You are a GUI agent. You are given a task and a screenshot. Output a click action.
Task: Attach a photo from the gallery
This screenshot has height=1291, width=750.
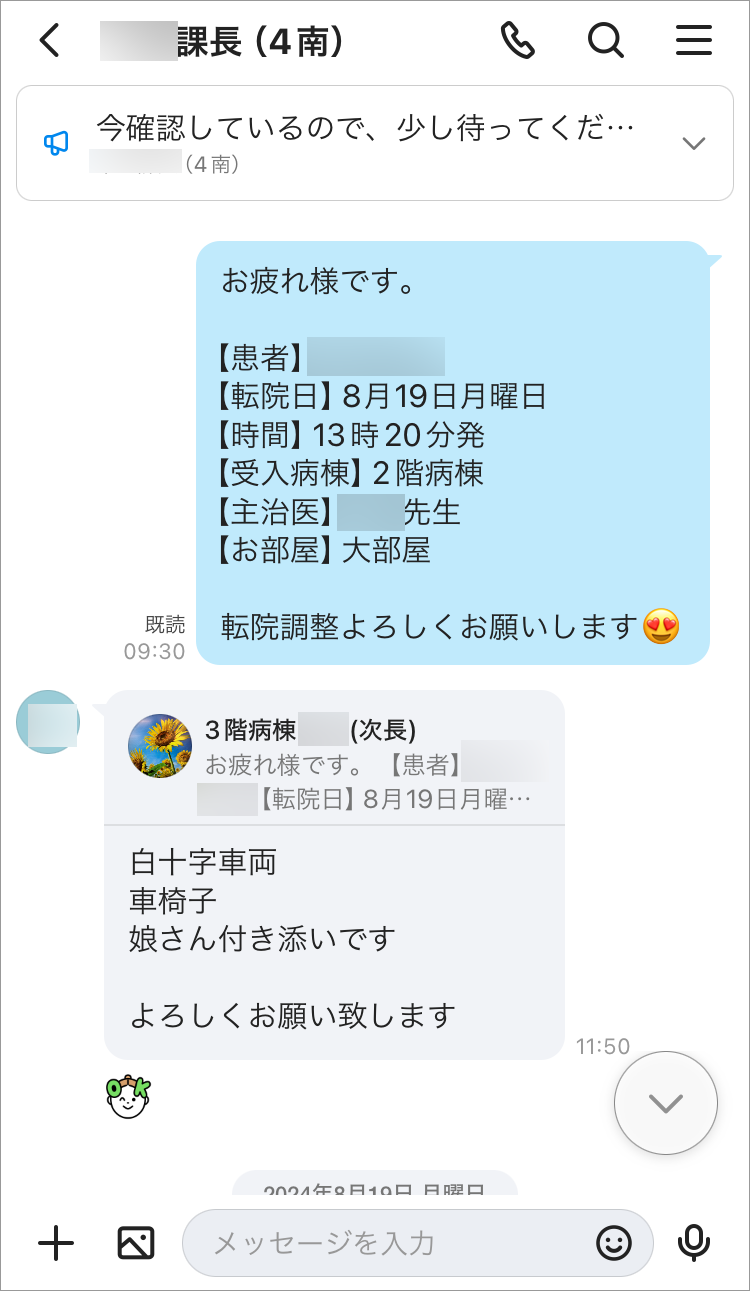pos(135,1243)
